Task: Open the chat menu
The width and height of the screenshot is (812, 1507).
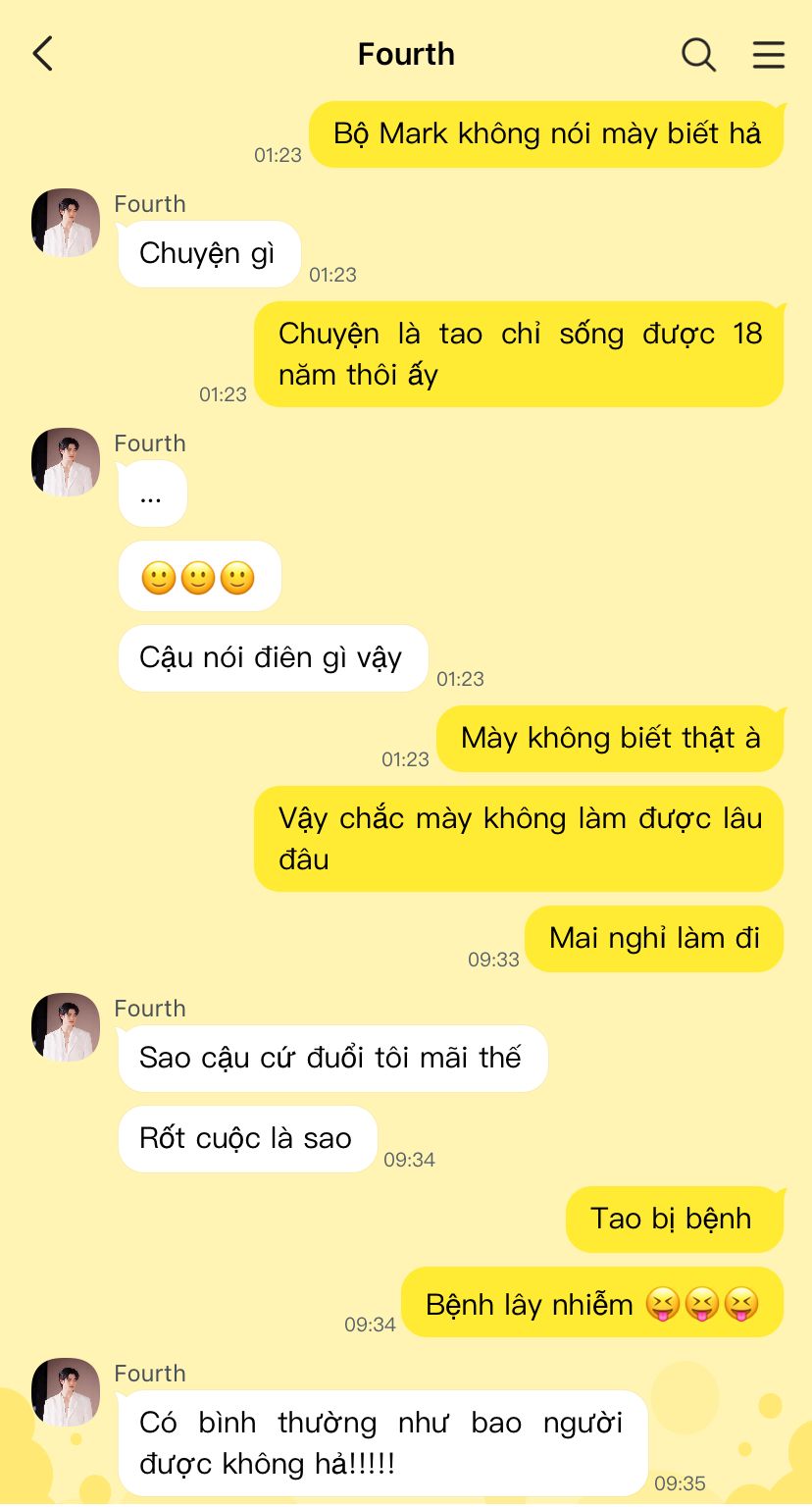Action: coord(768,55)
